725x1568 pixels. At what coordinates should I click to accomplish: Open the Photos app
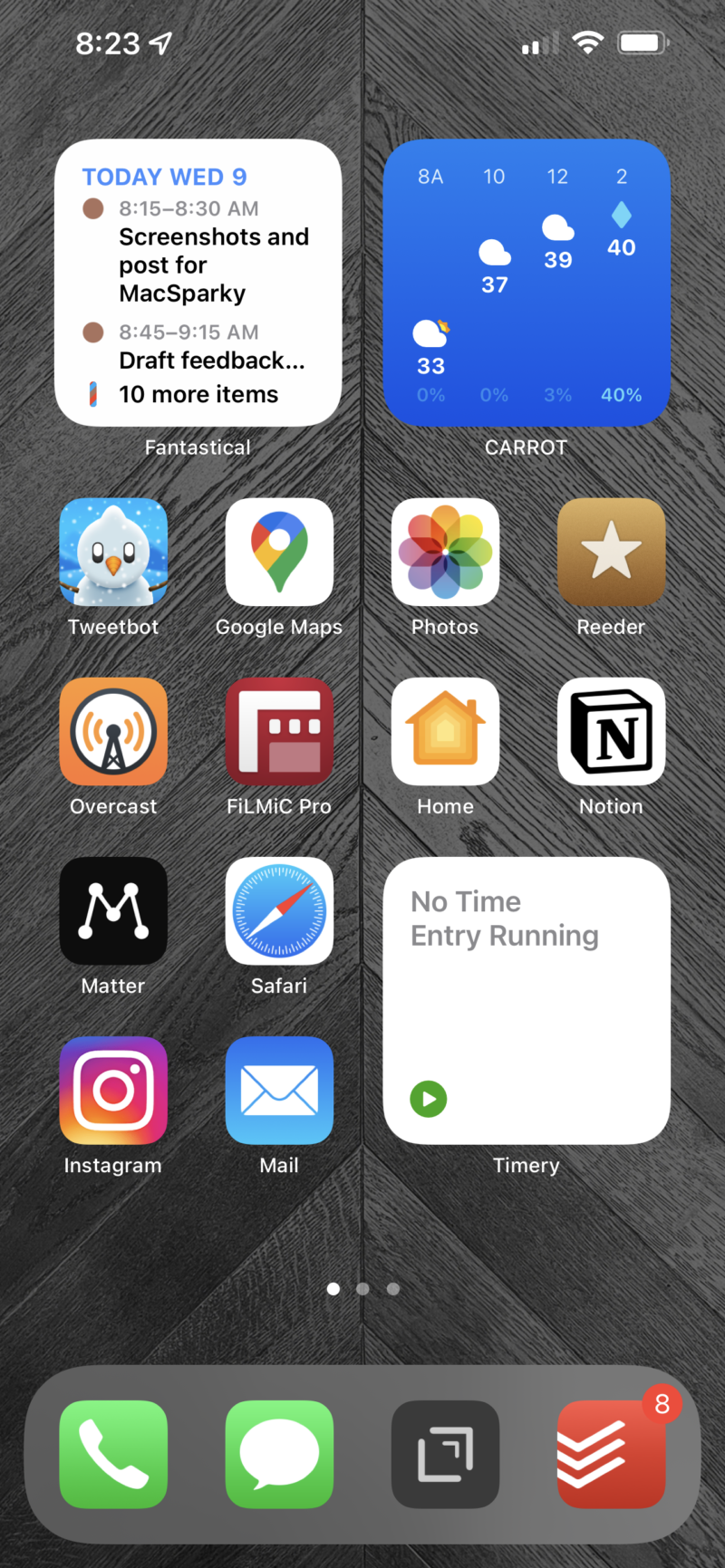click(445, 553)
